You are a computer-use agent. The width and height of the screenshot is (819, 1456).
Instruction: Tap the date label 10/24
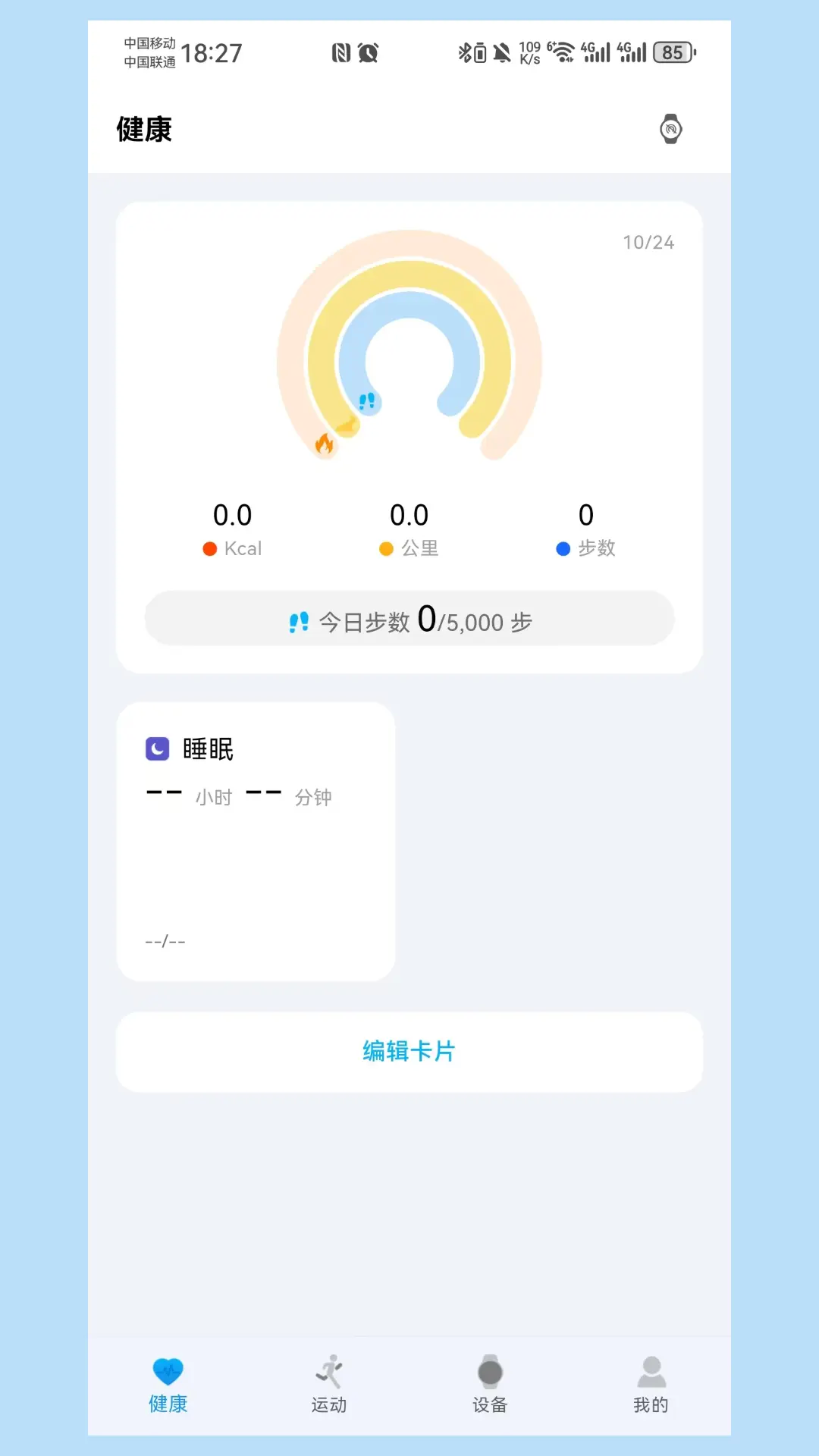tap(648, 243)
